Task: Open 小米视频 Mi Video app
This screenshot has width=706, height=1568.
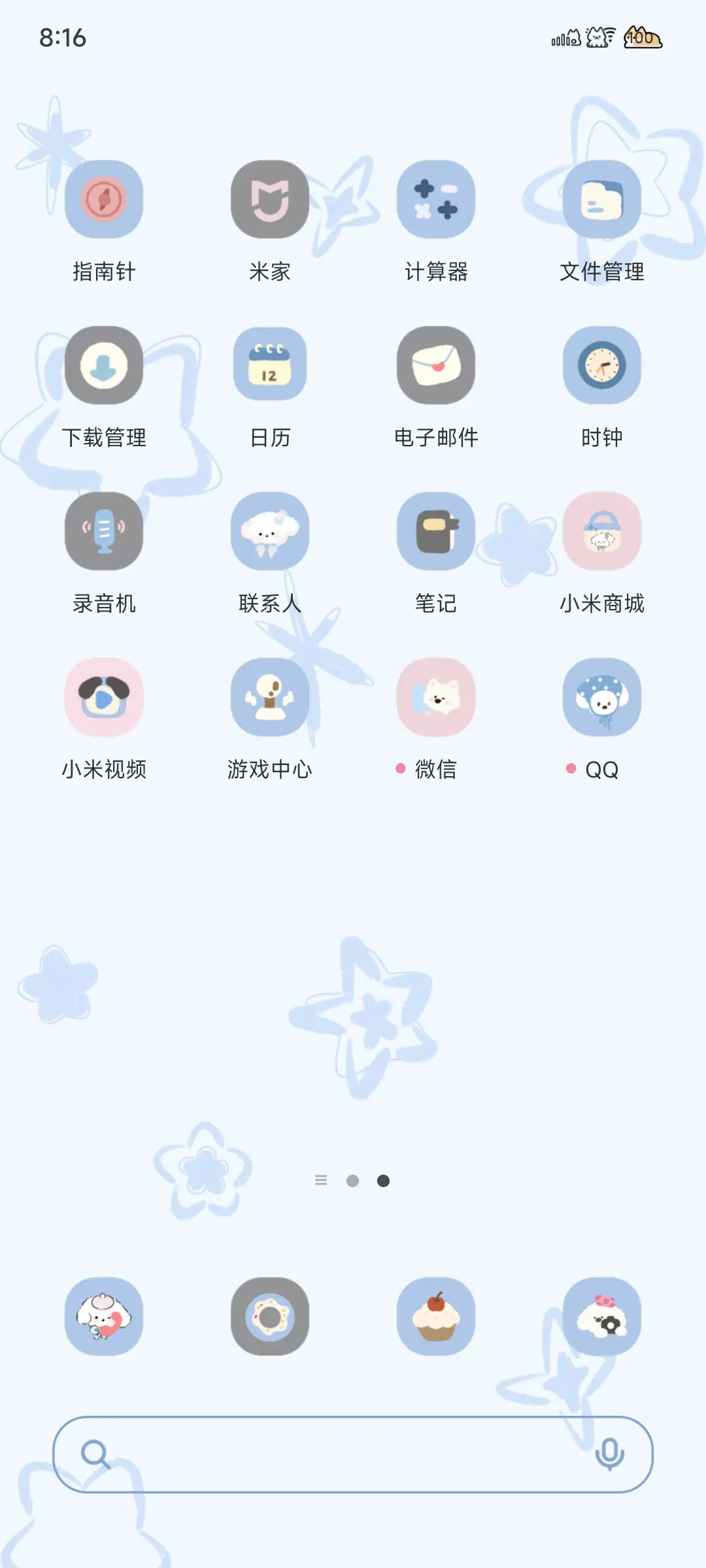Action: (x=103, y=696)
